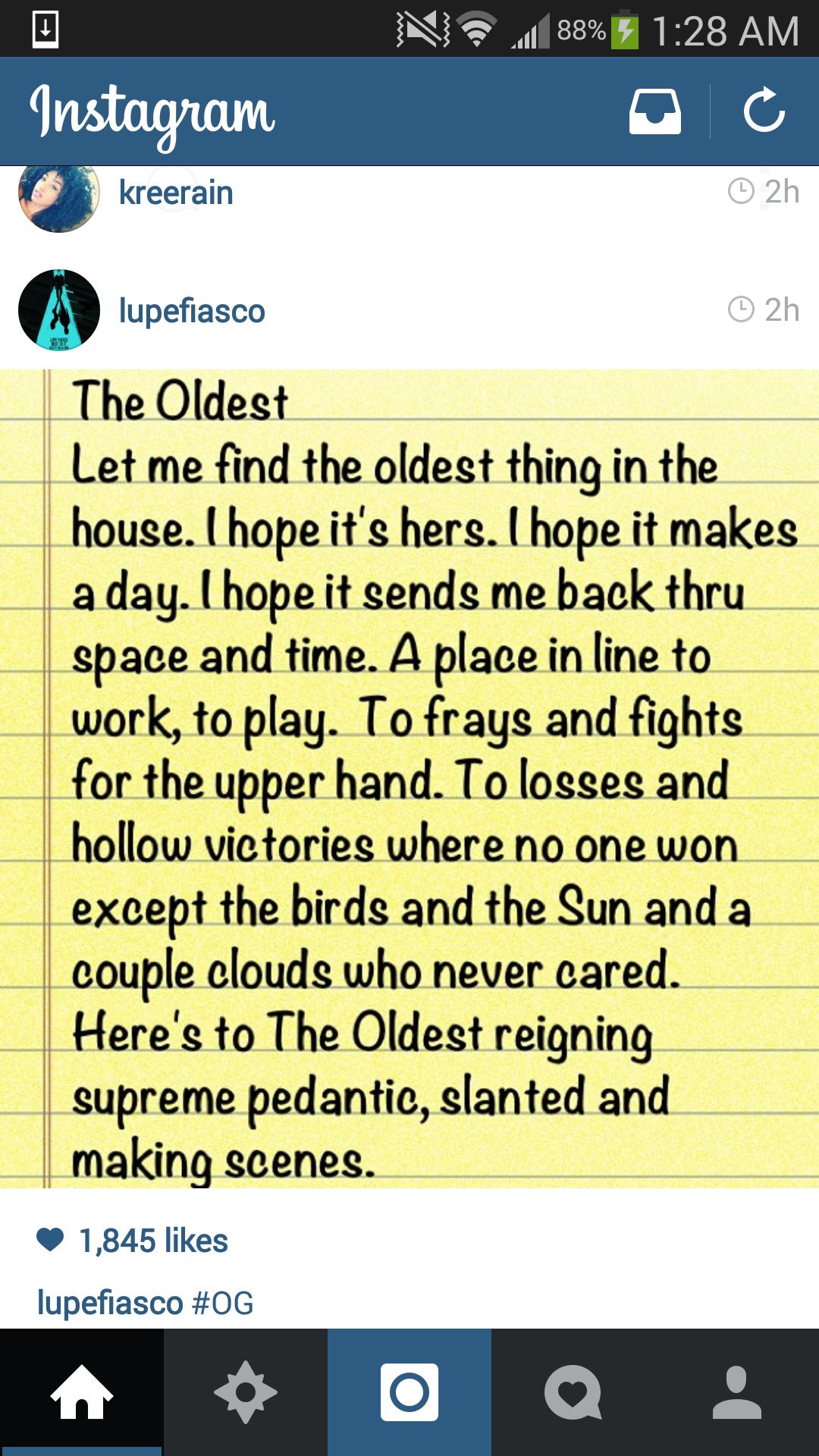819x1456 pixels.
Task: Tap kreerain's profile picture
Action: [x=59, y=196]
